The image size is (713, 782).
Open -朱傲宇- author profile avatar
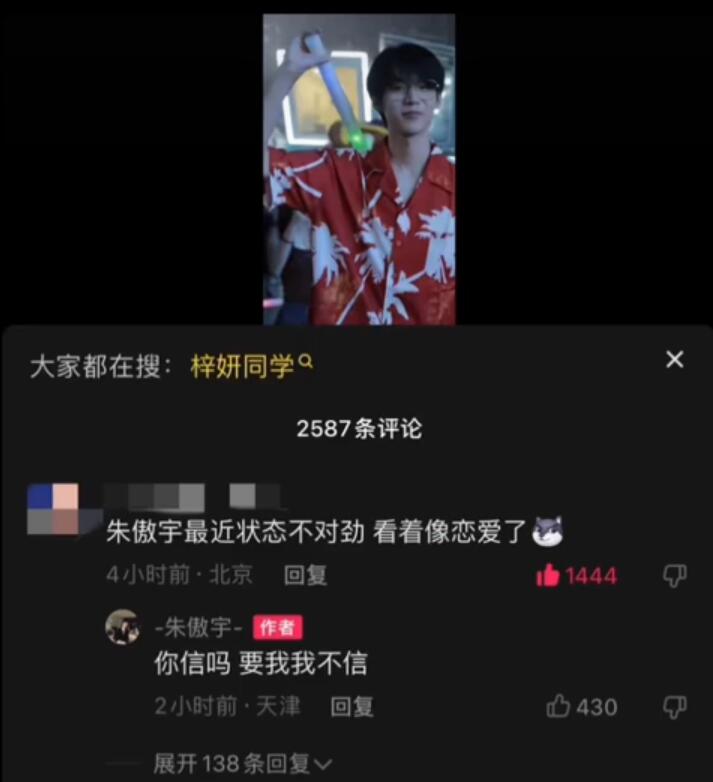123,627
